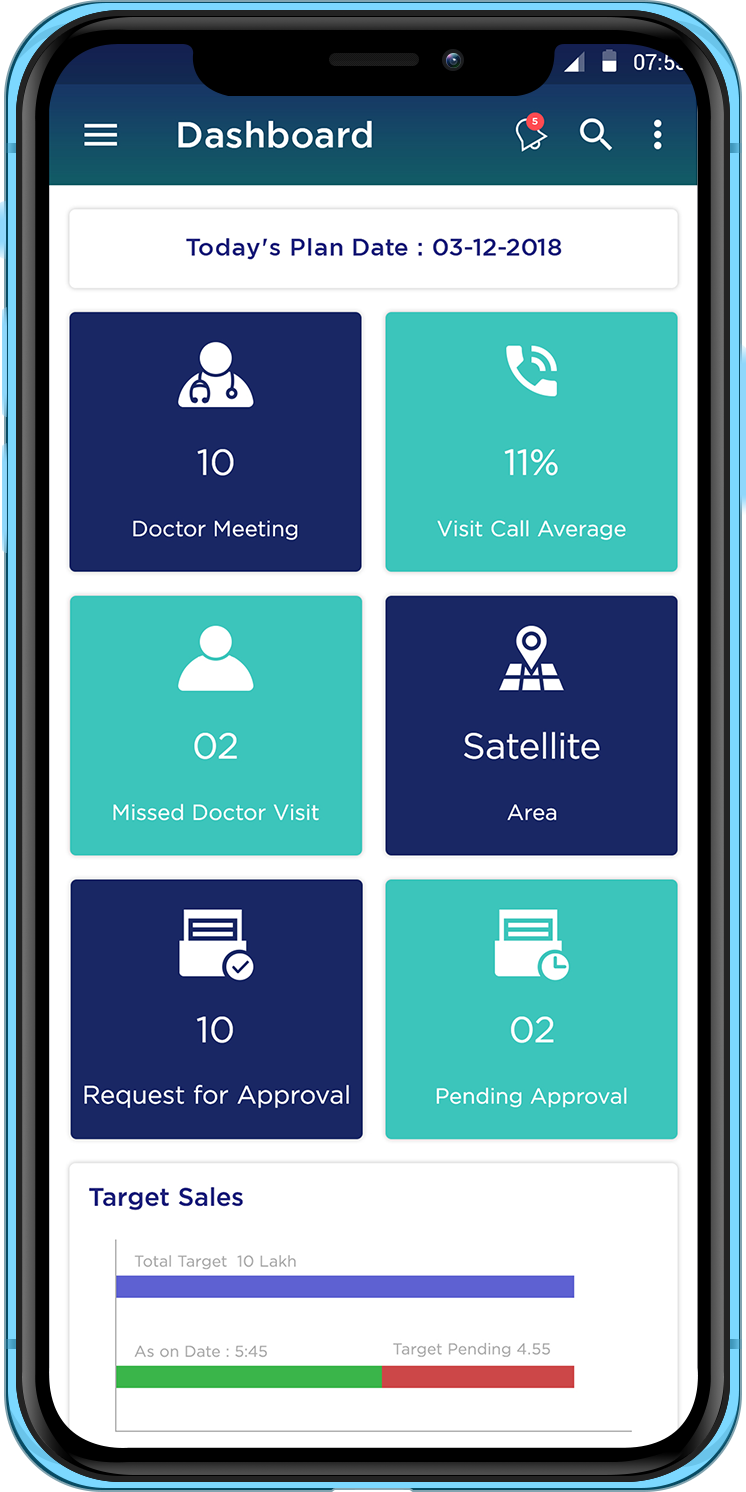Open the three-dot overflow menu
Image resolution: width=746 pixels, height=1492 pixels.
pyautogui.click(x=657, y=134)
